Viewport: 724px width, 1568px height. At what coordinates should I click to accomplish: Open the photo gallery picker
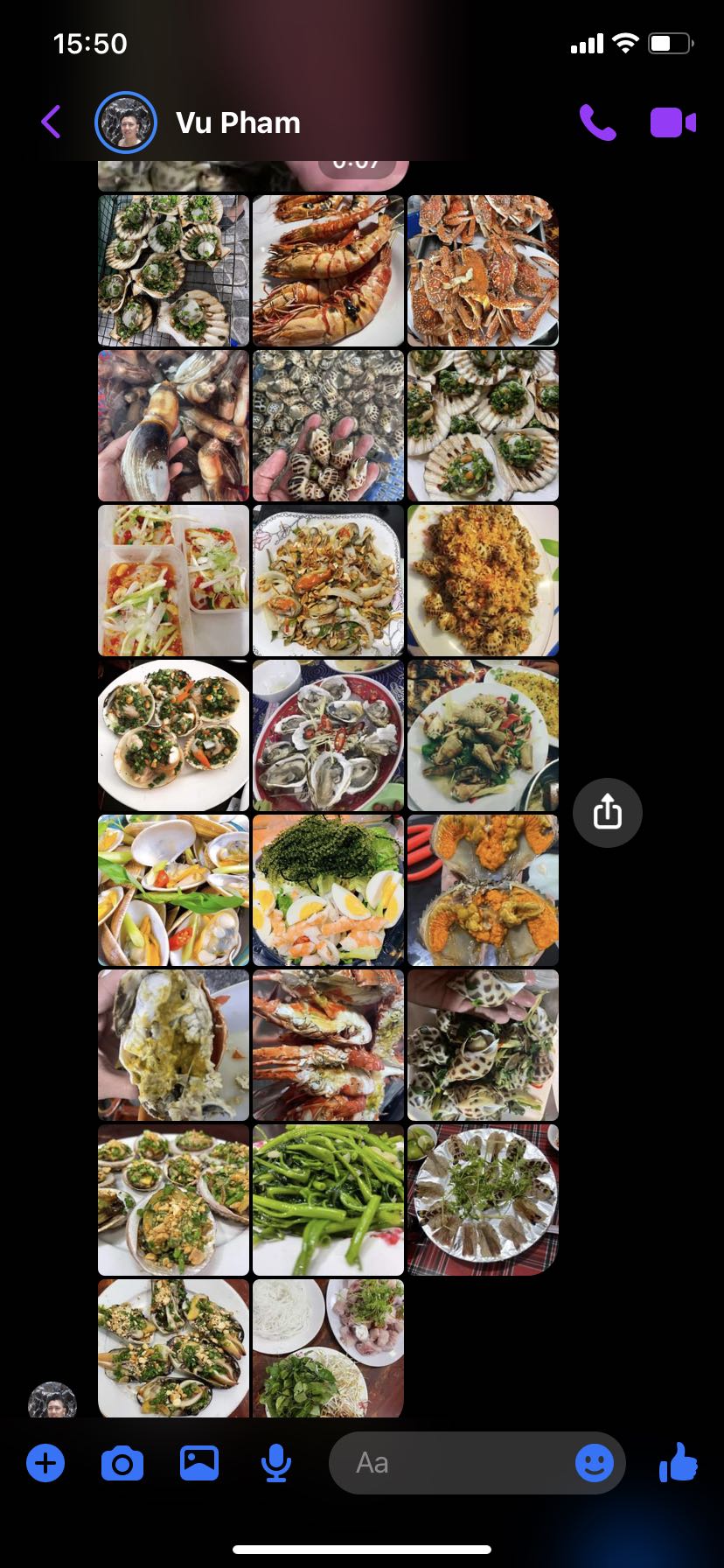(x=199, y=1463)
